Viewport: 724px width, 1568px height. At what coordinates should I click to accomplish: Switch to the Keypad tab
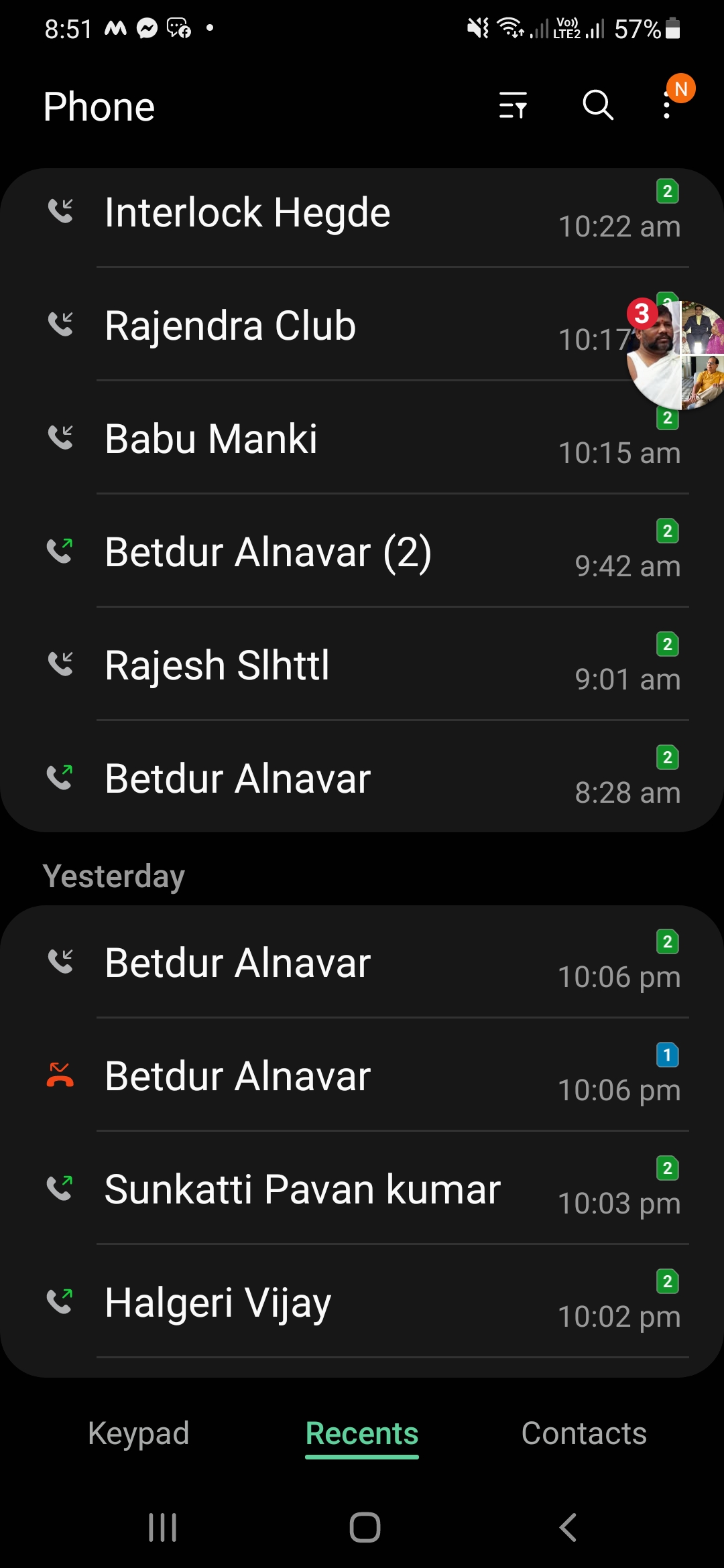pos(139,1434)
